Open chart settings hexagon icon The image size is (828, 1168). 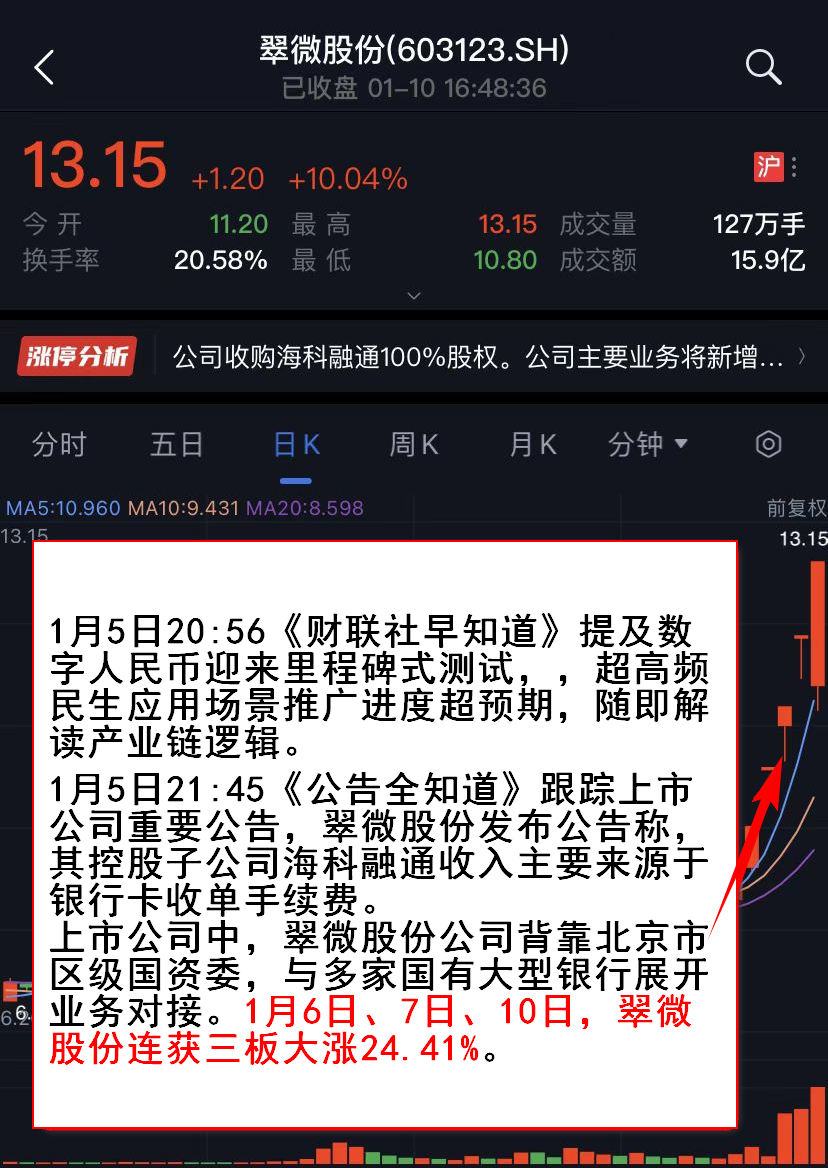tap(768, 444)
